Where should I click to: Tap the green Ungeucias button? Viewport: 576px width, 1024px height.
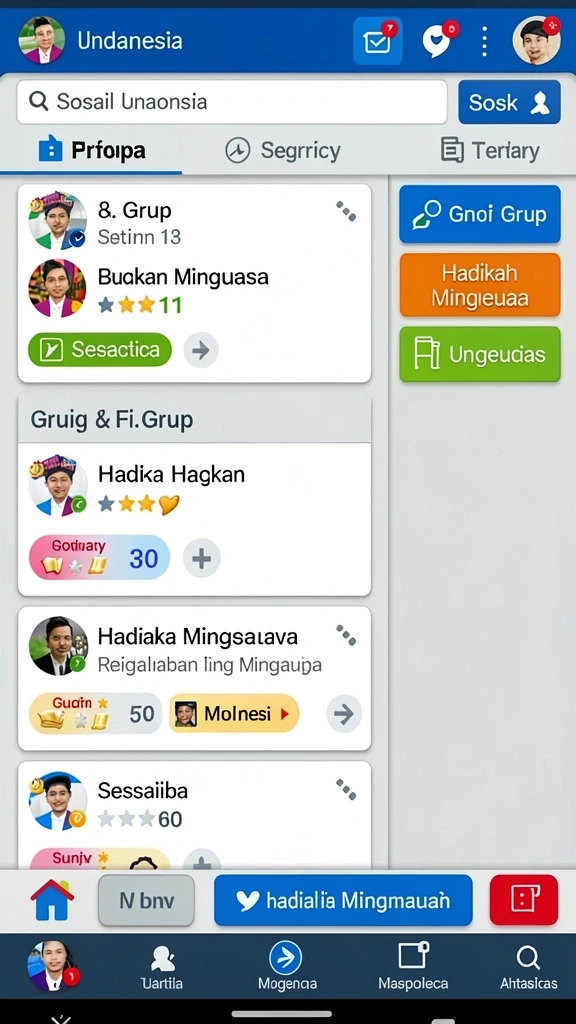pyautogui.click(x=480, y=355)
